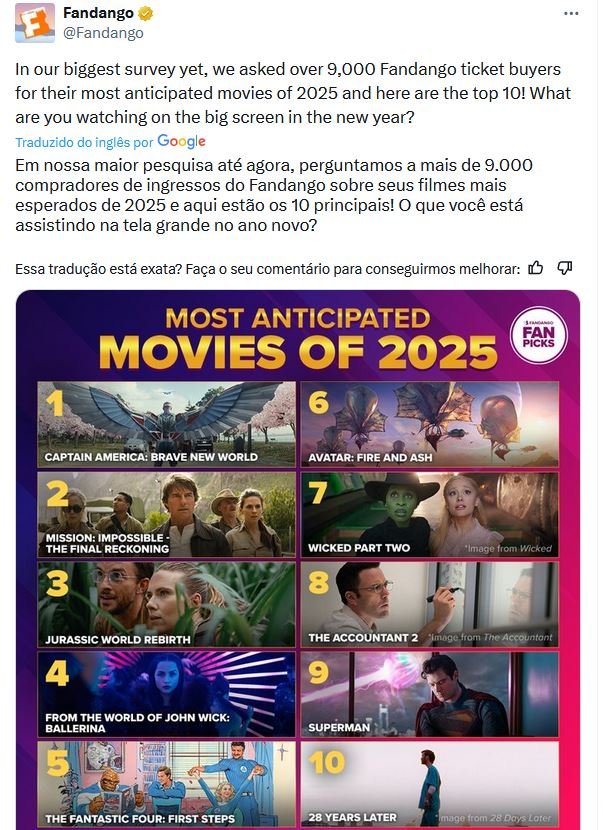
Task: Tap the @Fandango handle
Action: click(x=103, y=33)
